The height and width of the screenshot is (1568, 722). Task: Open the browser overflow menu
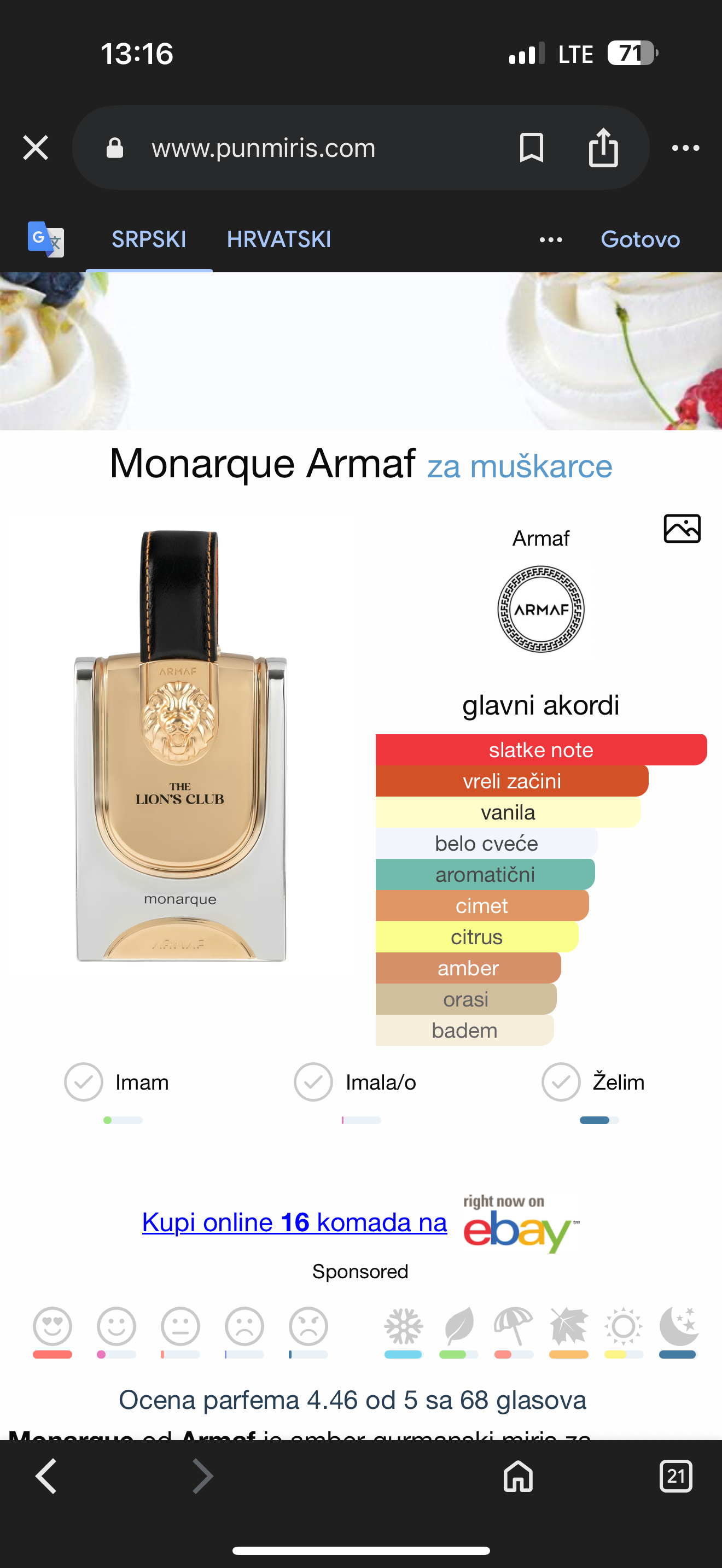685,148
